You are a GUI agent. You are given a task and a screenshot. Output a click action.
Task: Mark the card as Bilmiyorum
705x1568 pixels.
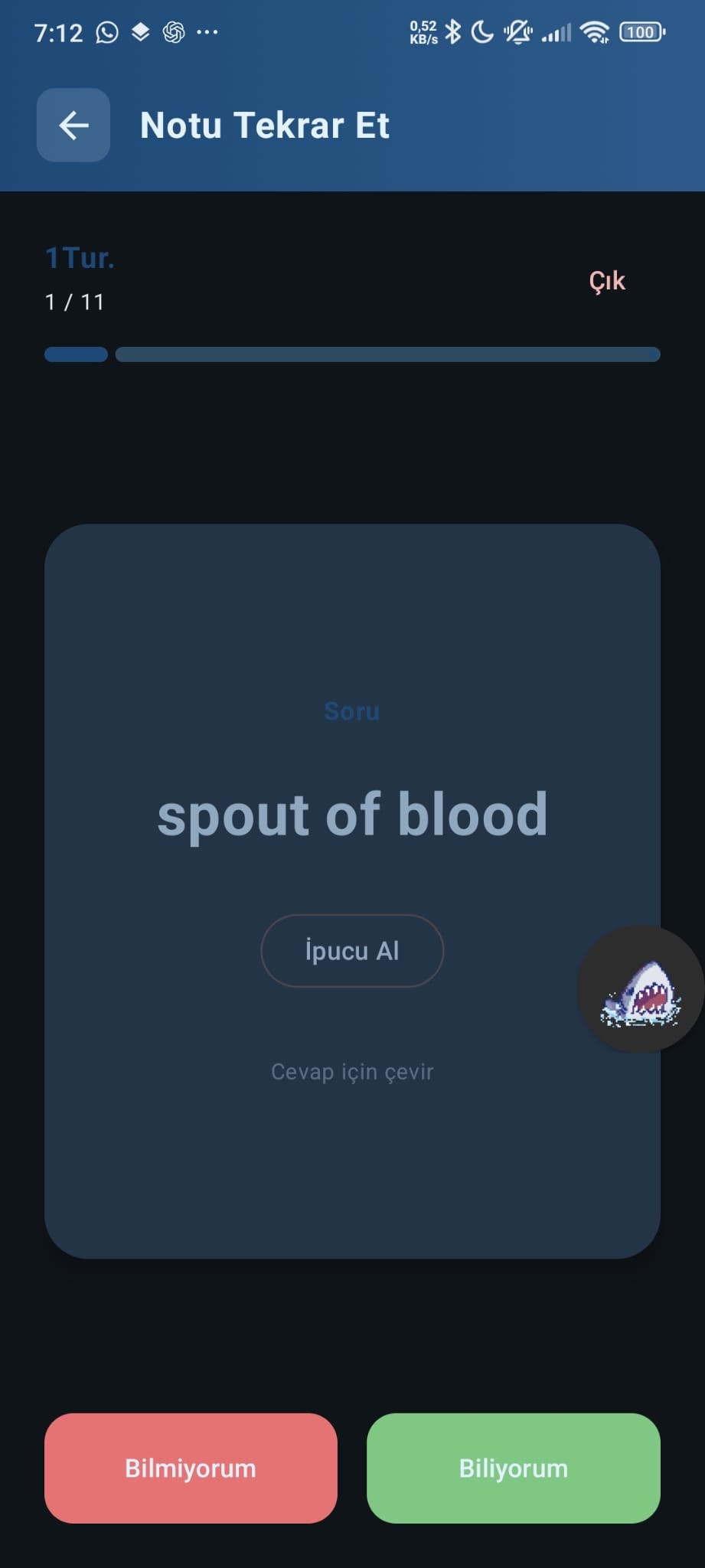click(191, 1468)
